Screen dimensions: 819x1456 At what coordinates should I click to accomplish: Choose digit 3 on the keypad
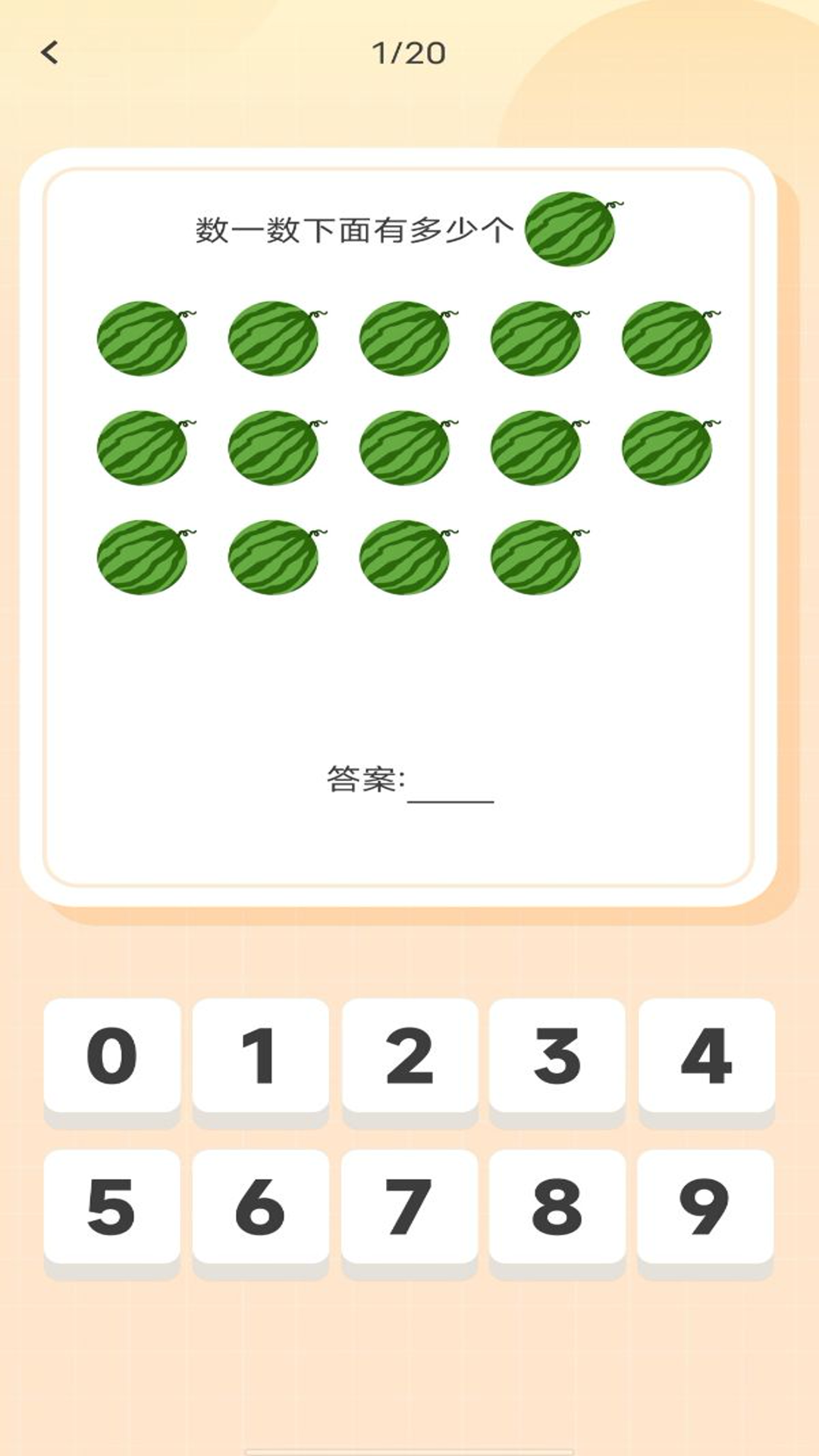point(557,1056)
